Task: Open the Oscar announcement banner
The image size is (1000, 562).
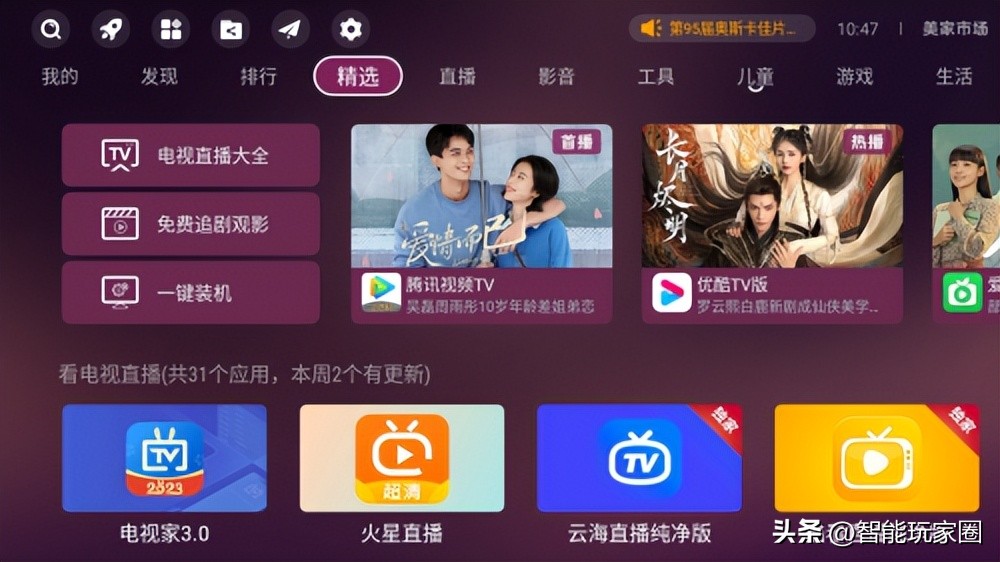Action: tap(721, 28)
